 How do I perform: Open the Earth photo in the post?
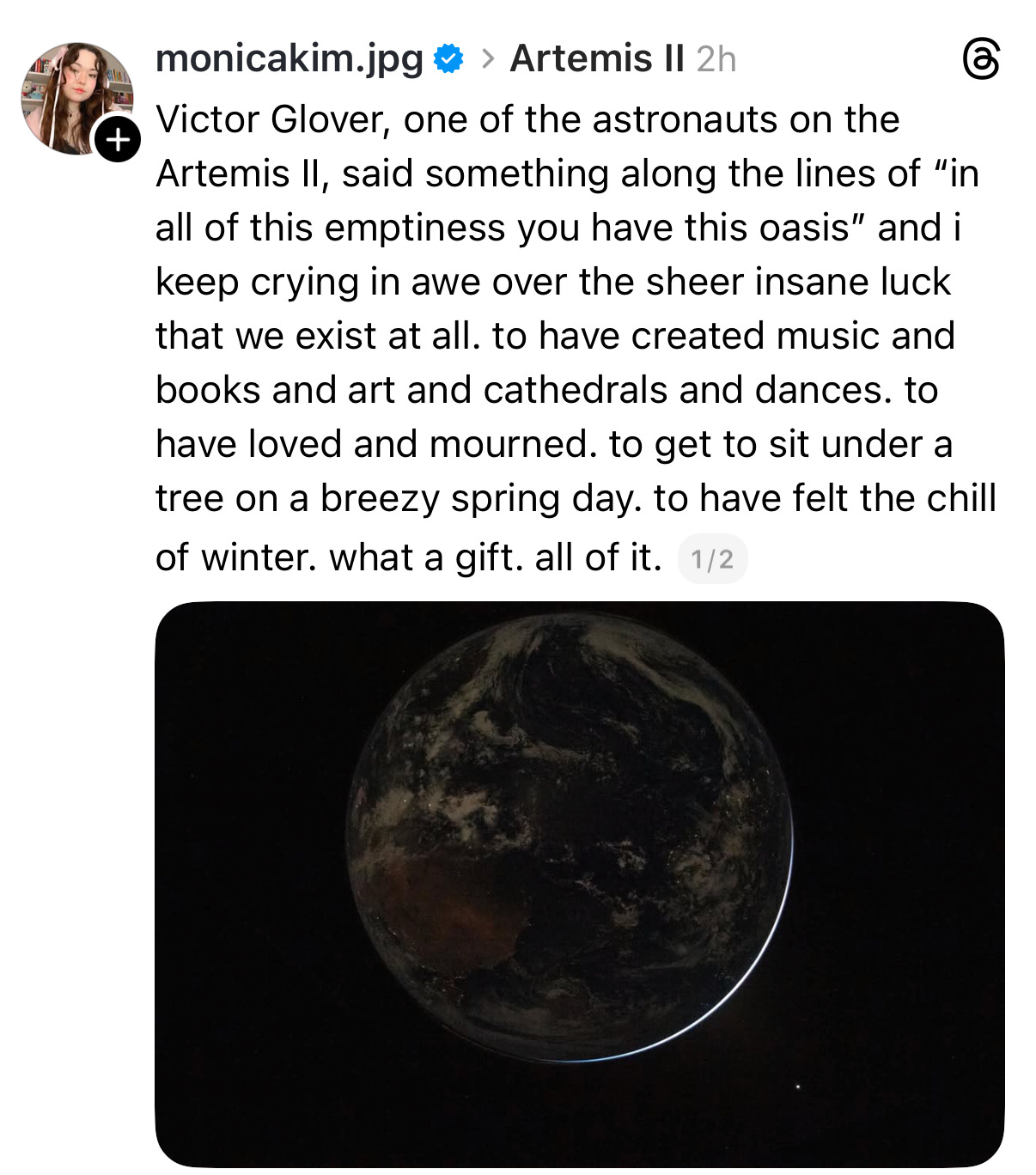coord(580,884)
